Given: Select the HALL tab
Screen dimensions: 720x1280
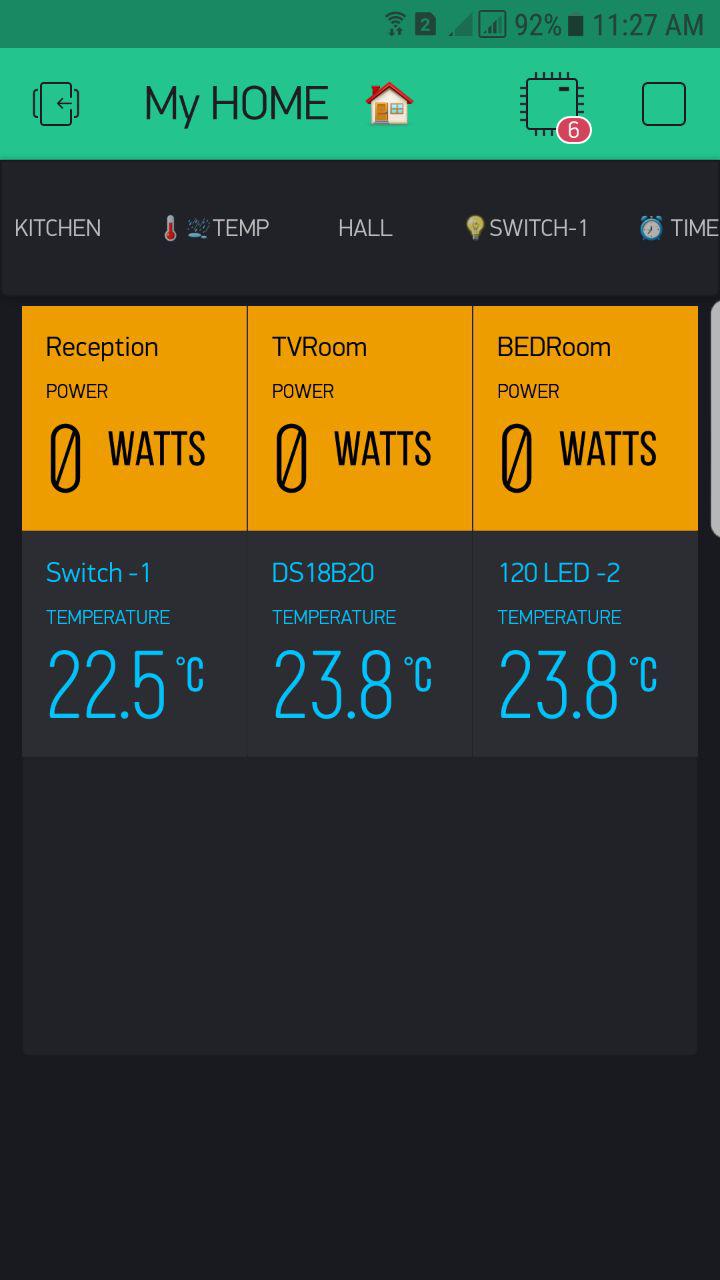Looking at the screenshot, I should pos(365,228).
